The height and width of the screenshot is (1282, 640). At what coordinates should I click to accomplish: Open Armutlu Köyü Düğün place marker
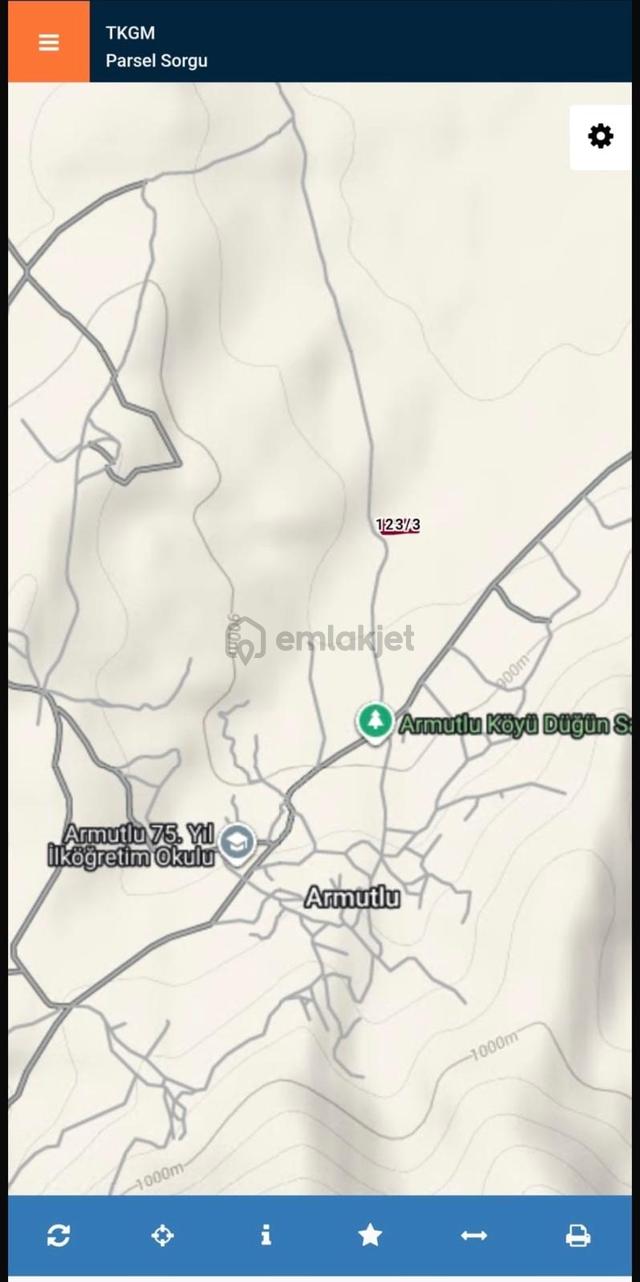375,722
